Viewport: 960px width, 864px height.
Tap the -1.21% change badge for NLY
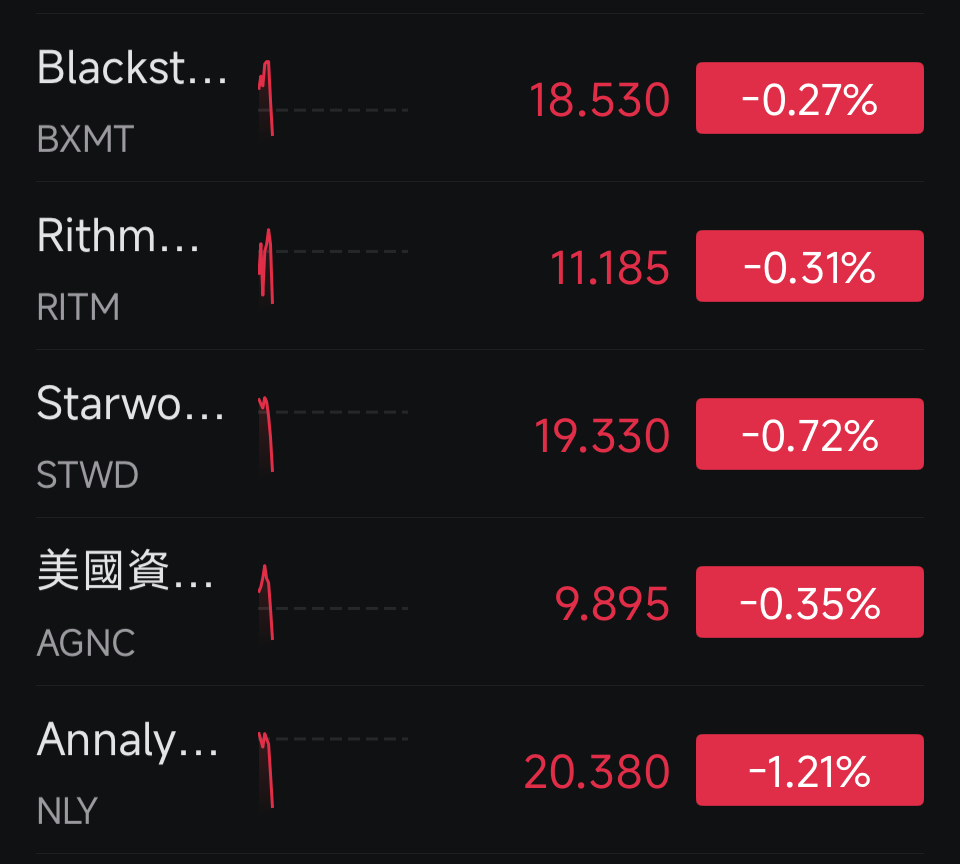(x=809, y=770)
